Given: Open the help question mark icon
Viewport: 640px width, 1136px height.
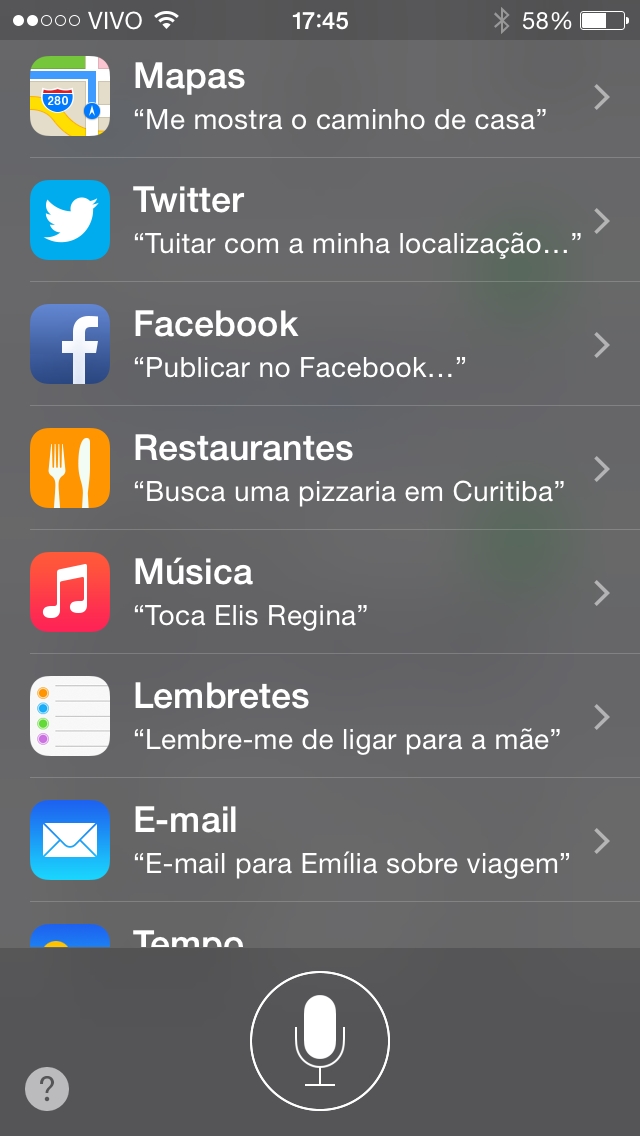Looking at the screenshot, I should (47, 1088).
